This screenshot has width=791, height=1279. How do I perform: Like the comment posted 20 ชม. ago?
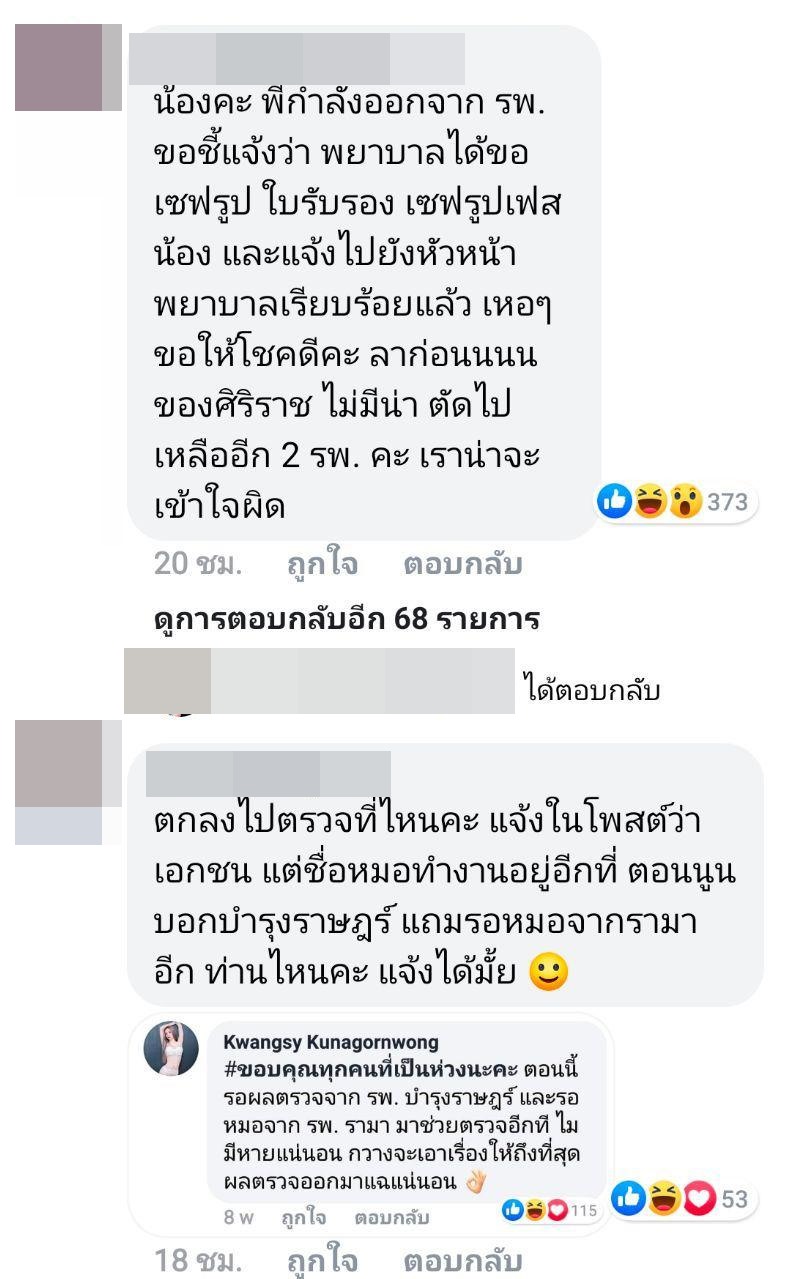[321, 564]
